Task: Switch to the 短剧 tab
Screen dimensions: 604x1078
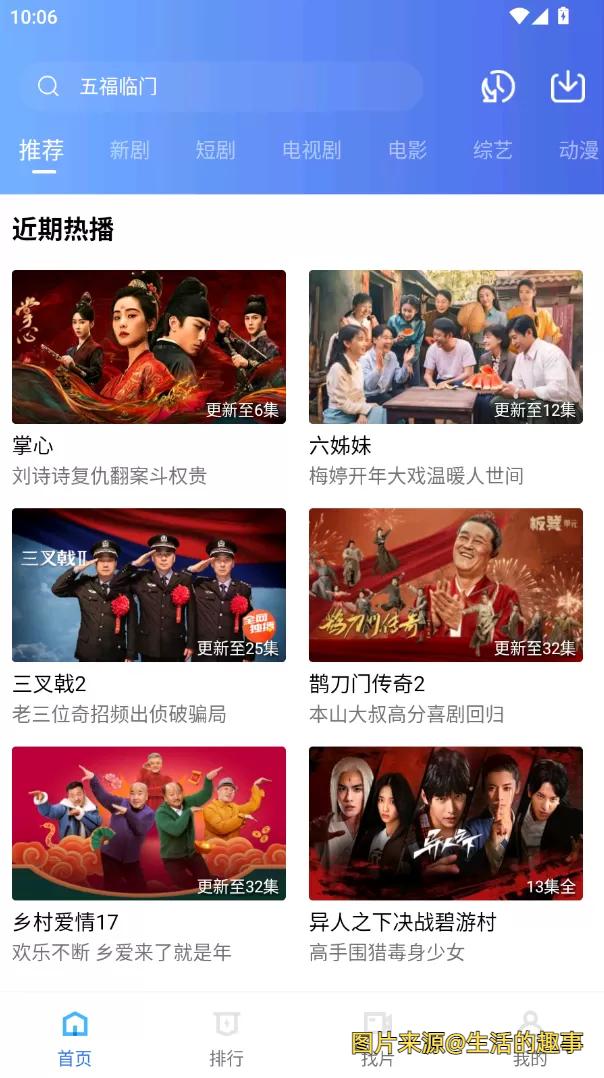Action: tap(215, 150)
